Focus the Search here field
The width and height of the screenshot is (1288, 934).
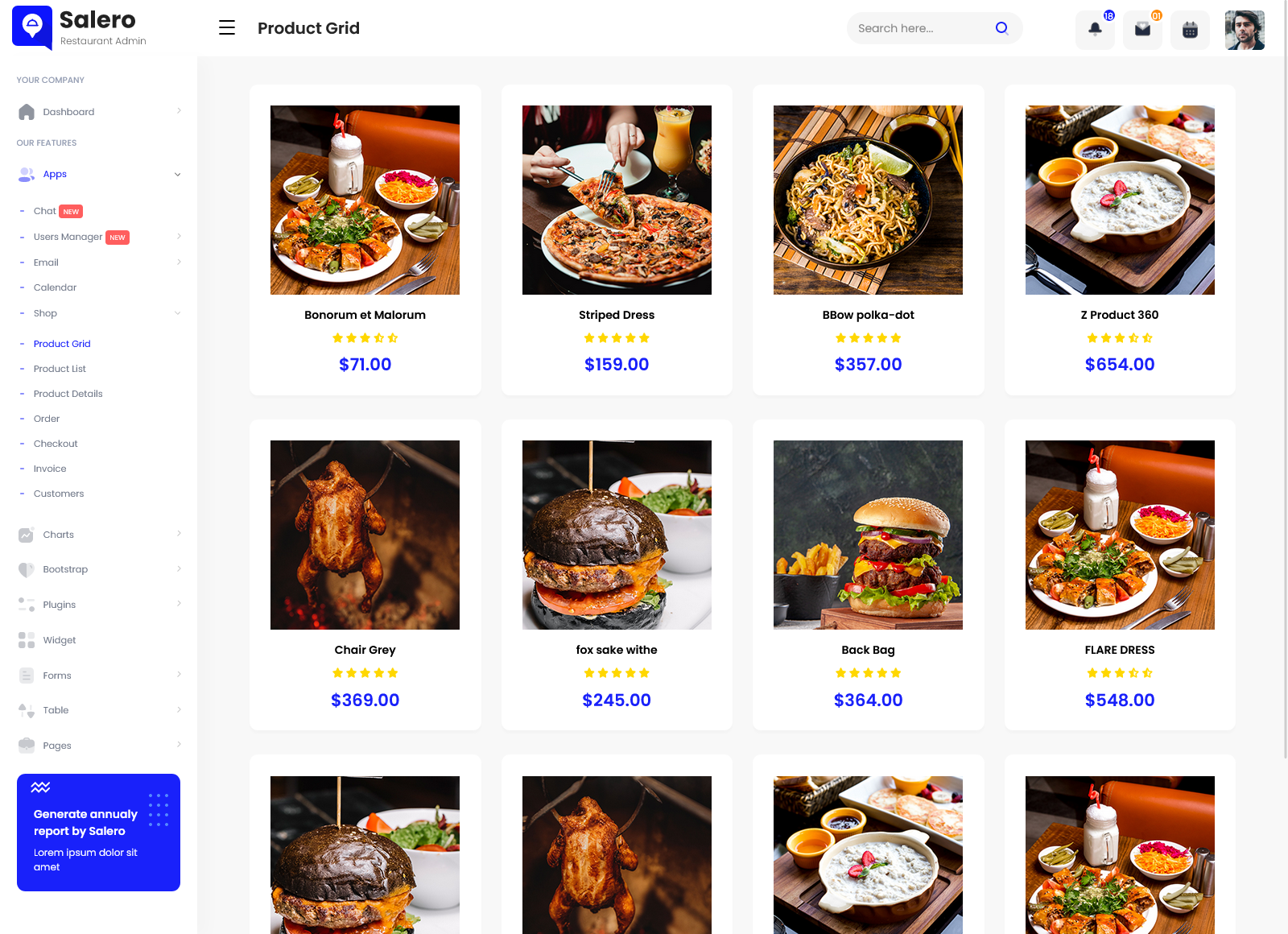918,28
